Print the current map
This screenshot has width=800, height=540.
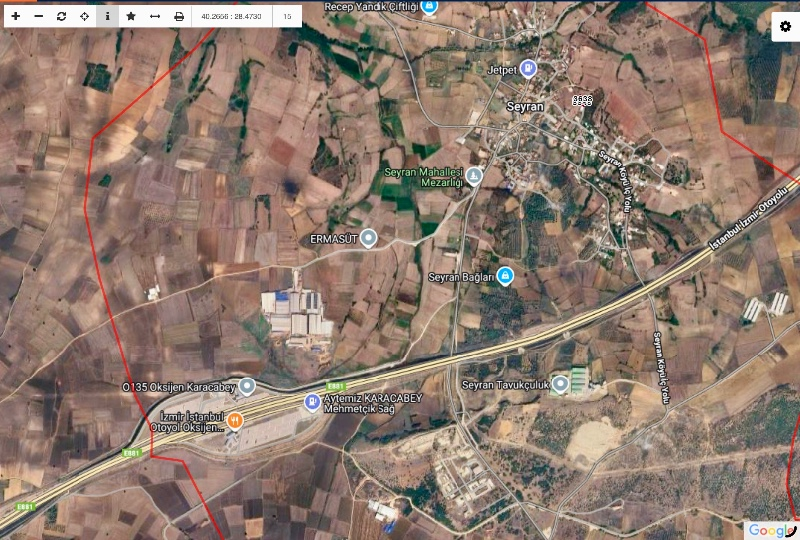tap(179, 16)
